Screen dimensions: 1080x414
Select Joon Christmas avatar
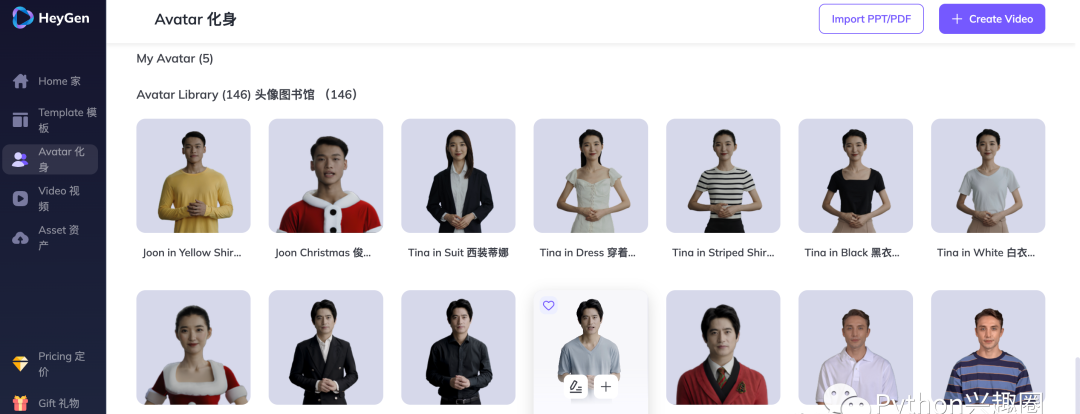click(x=325, y=176)
